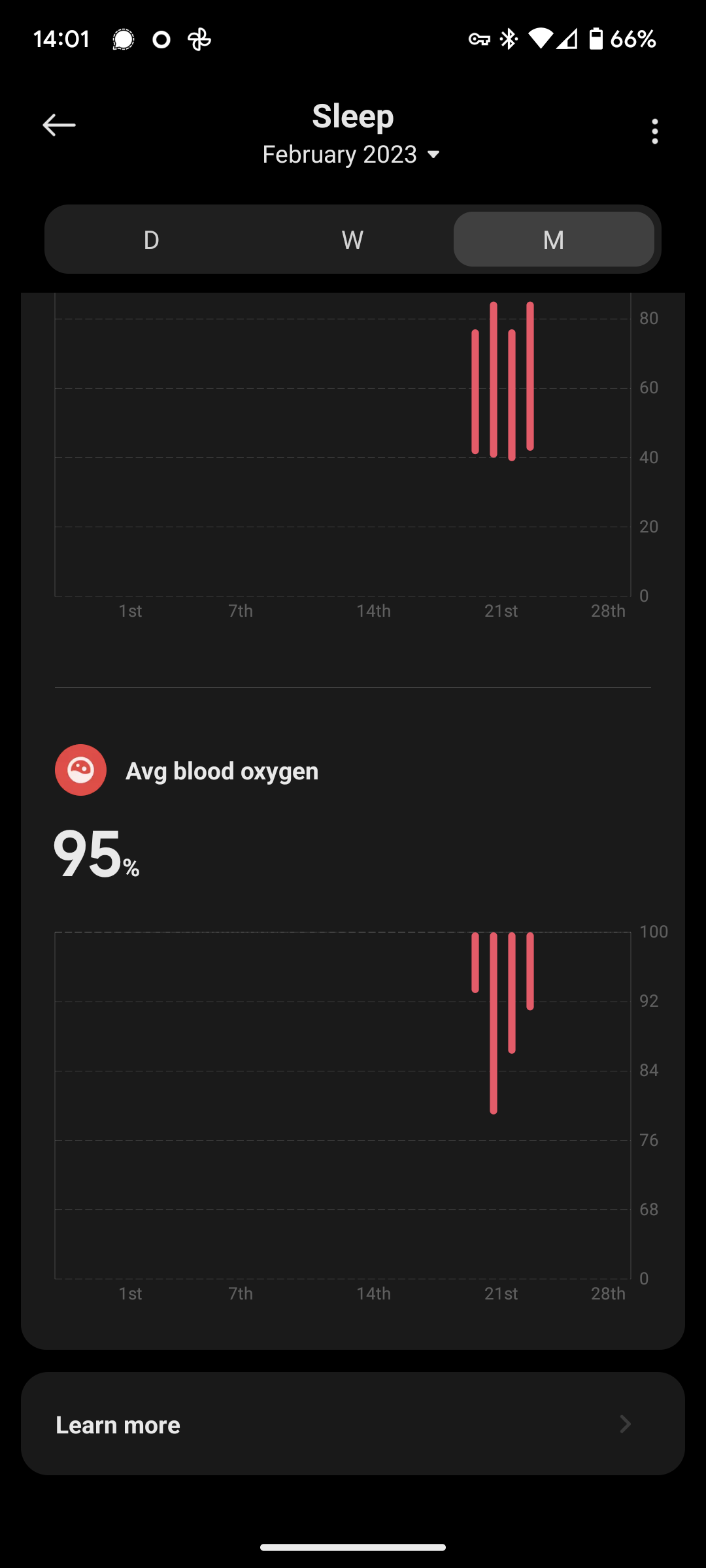Screen dimensions: 706x1568
Task: Open the Learn more row
Action: 353,1424
